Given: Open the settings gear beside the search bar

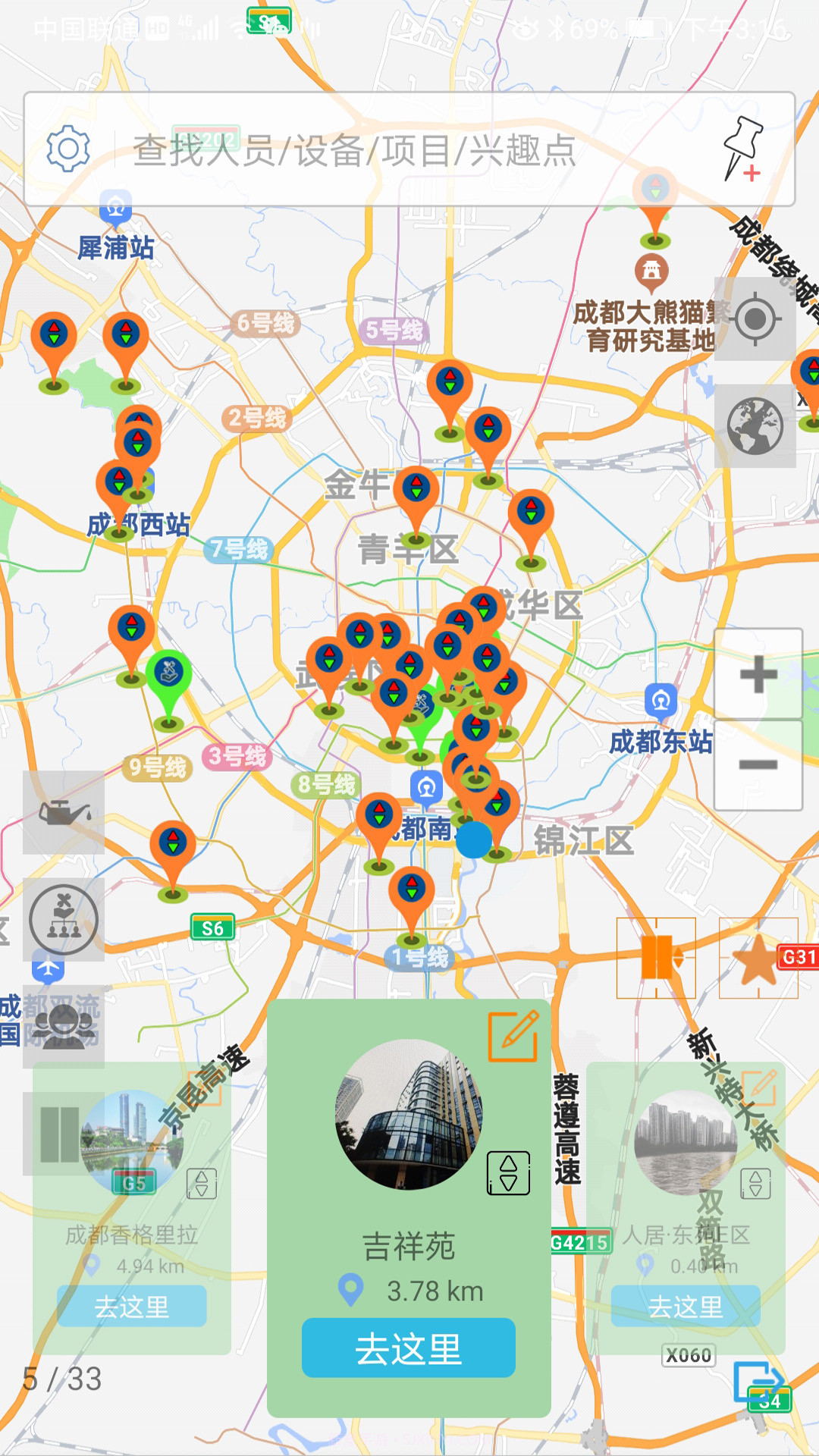Looking at the screenshot, I should 68,149.
